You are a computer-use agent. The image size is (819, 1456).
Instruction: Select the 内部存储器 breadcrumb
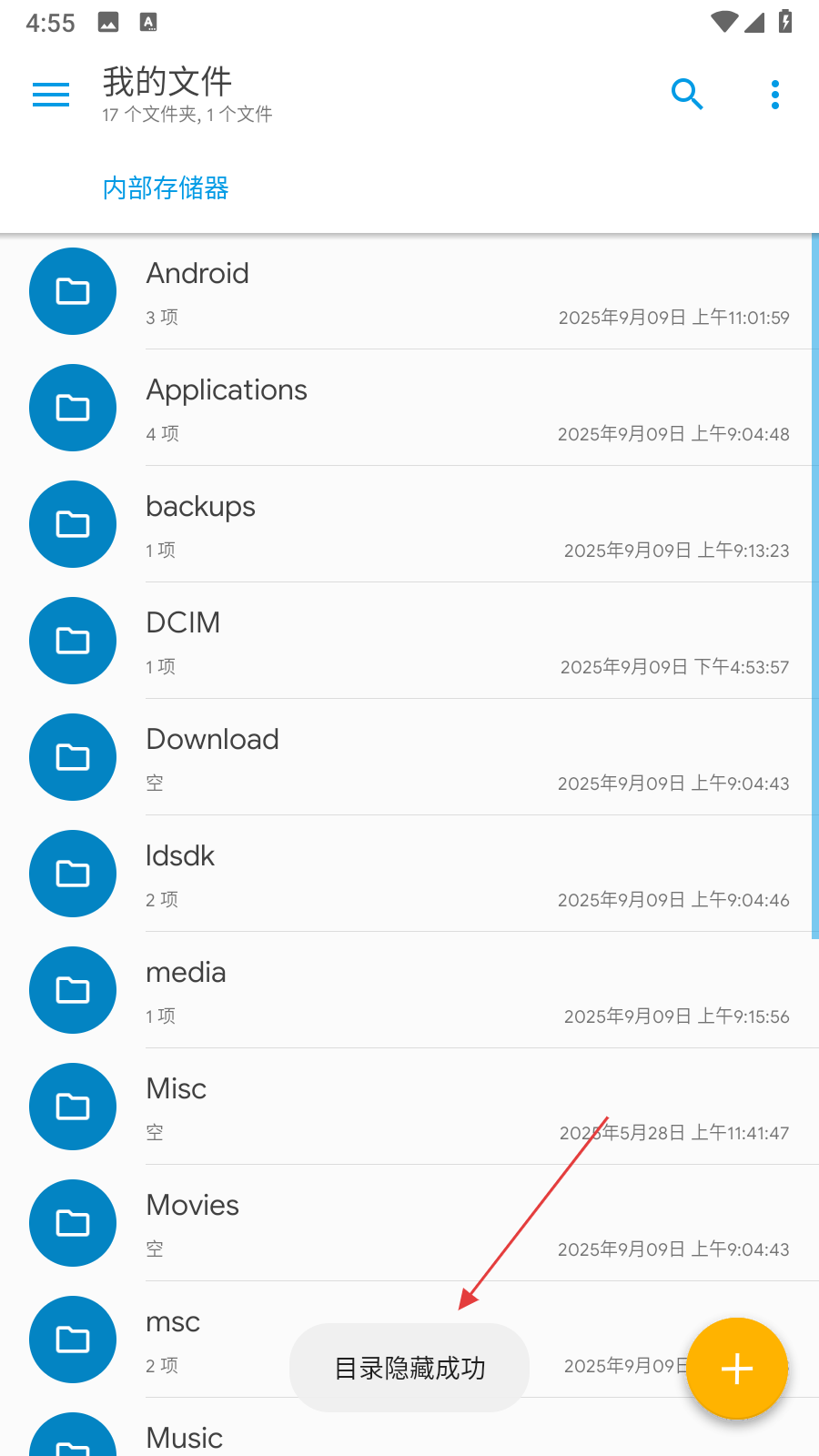coord(166,188)
